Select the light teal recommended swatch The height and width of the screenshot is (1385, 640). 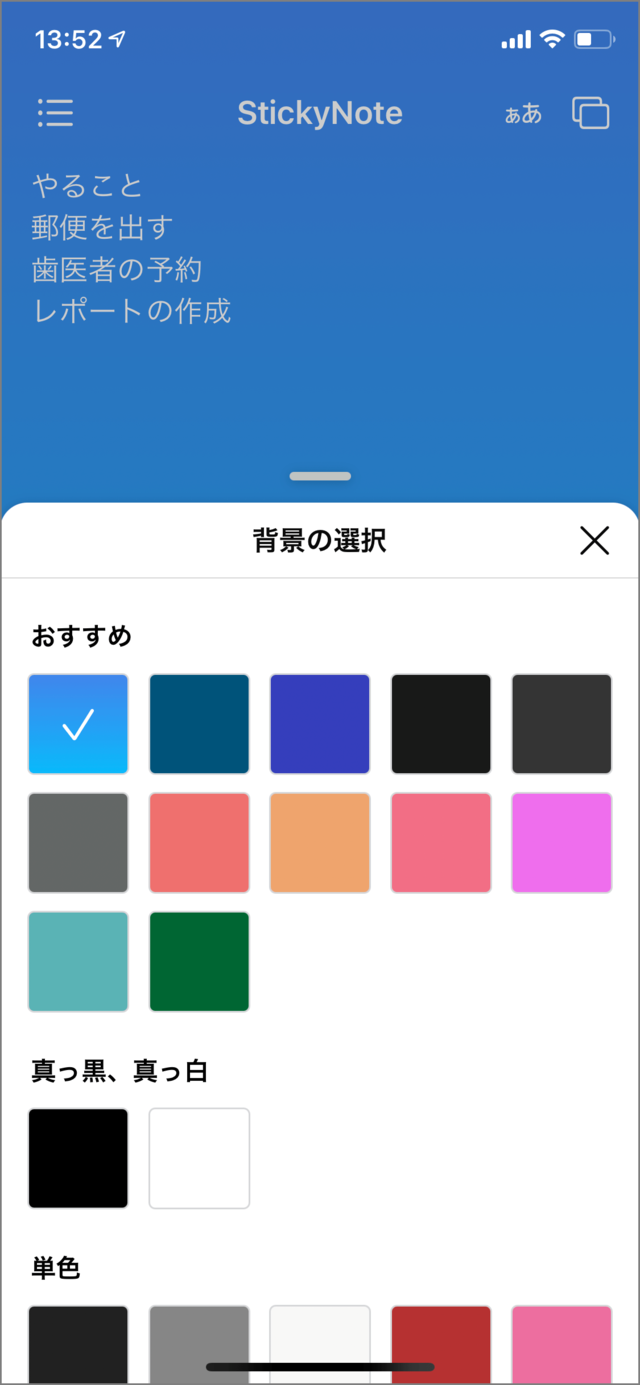[78, 962]
